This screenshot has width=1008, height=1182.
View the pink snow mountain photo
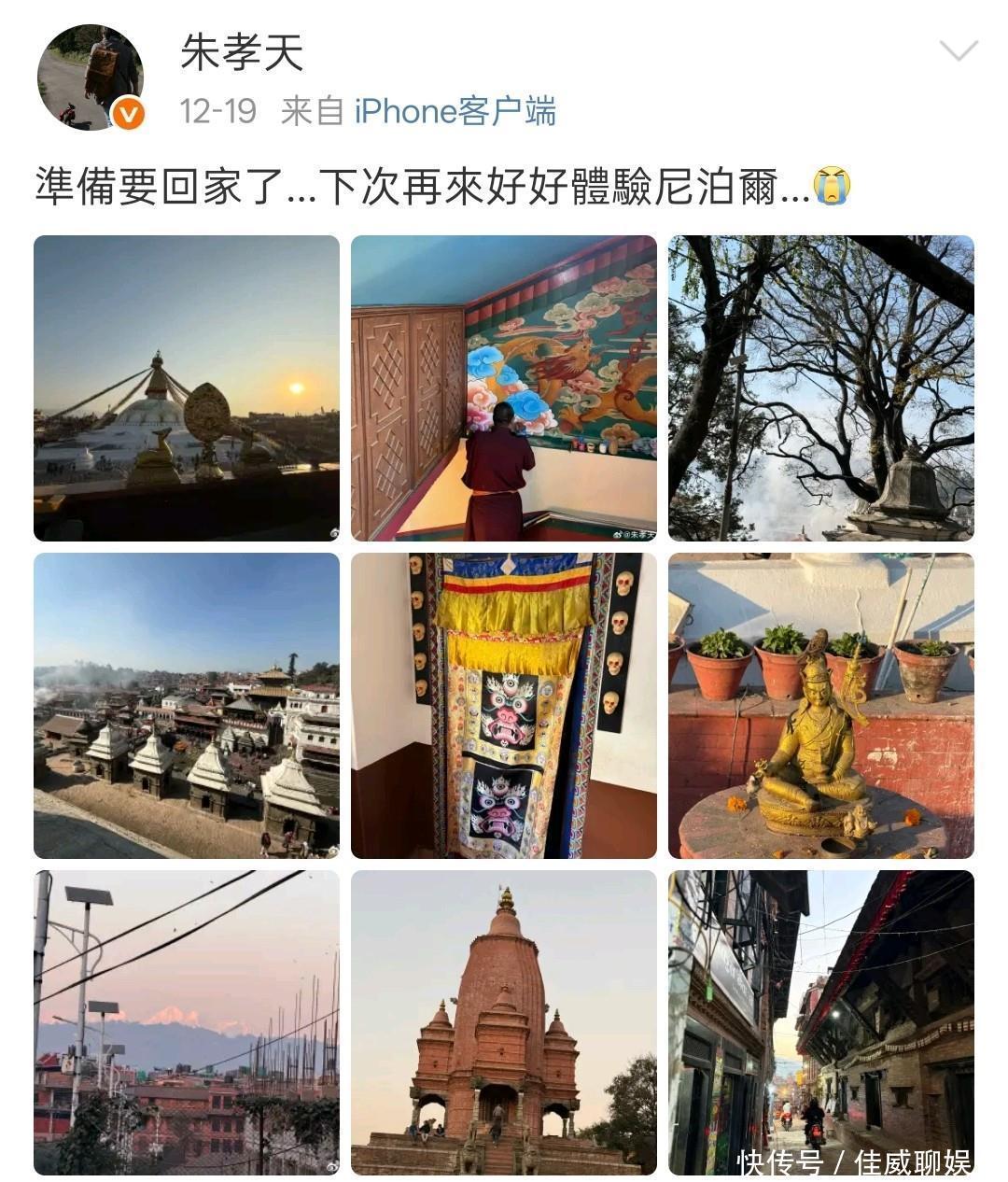tap(187, 1022)
